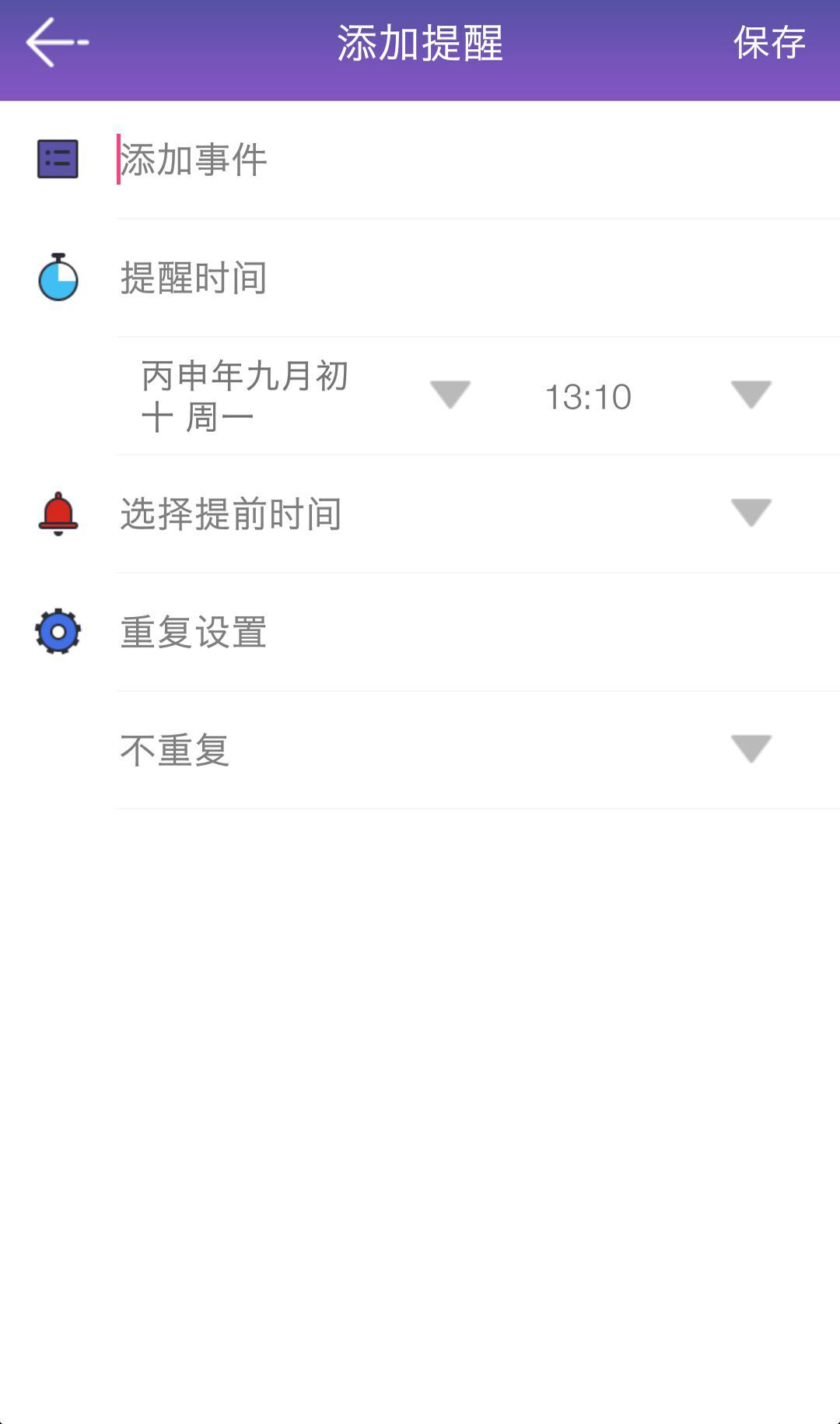Click the blue gear icon for repeat settings
Screen dimensions: 840x1424
58,632
